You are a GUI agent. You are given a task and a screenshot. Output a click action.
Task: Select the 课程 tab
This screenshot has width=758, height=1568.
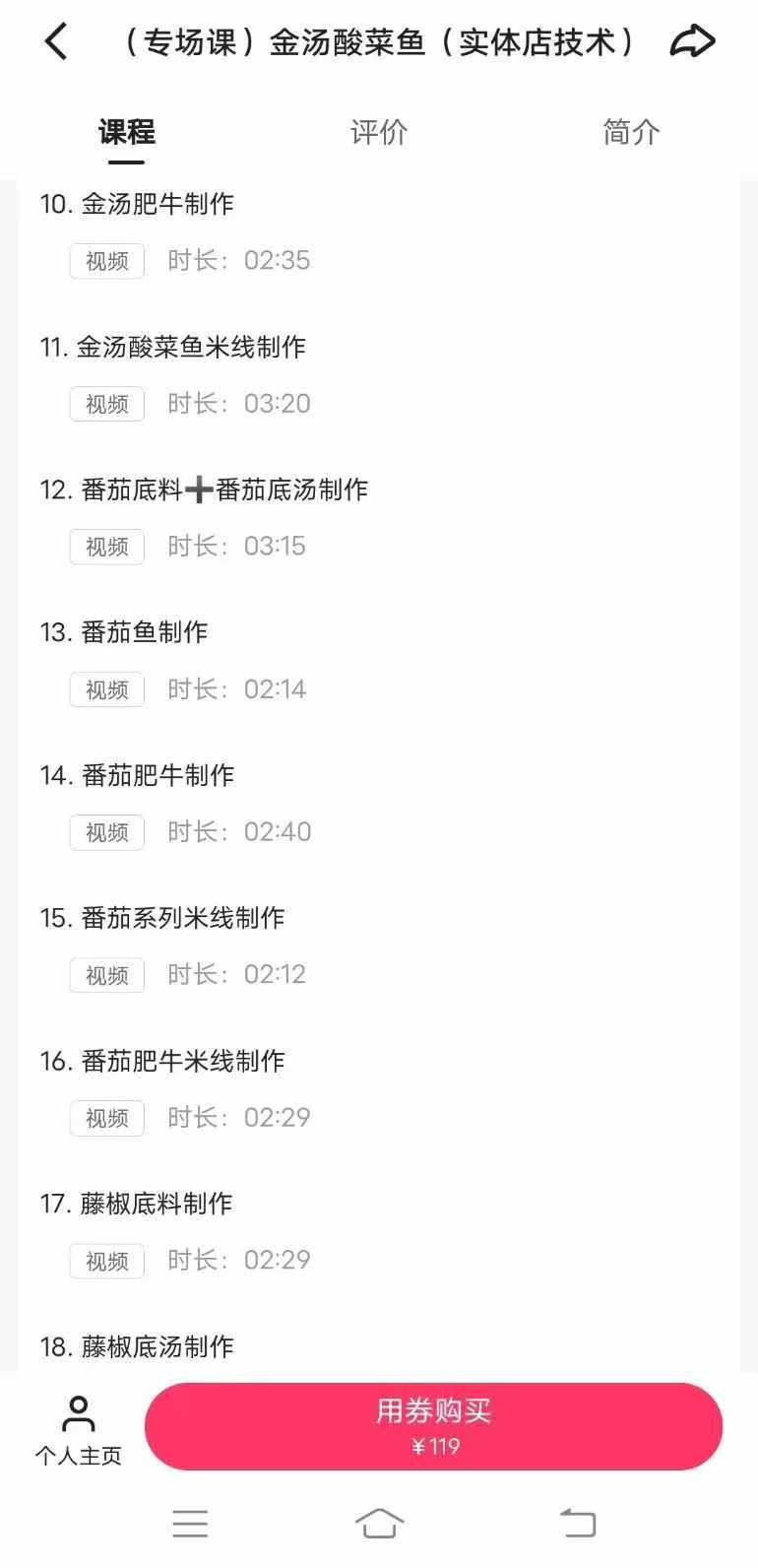124,131
